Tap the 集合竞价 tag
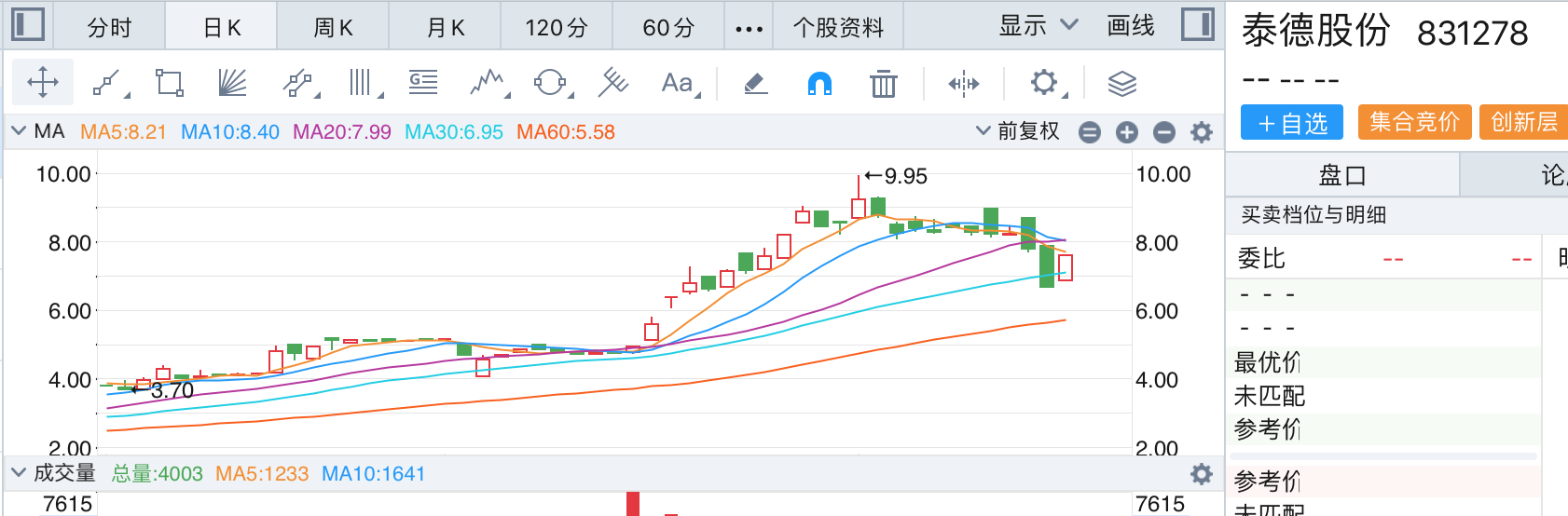This screenshot has width=1568, height=516. click(1414, 122)
